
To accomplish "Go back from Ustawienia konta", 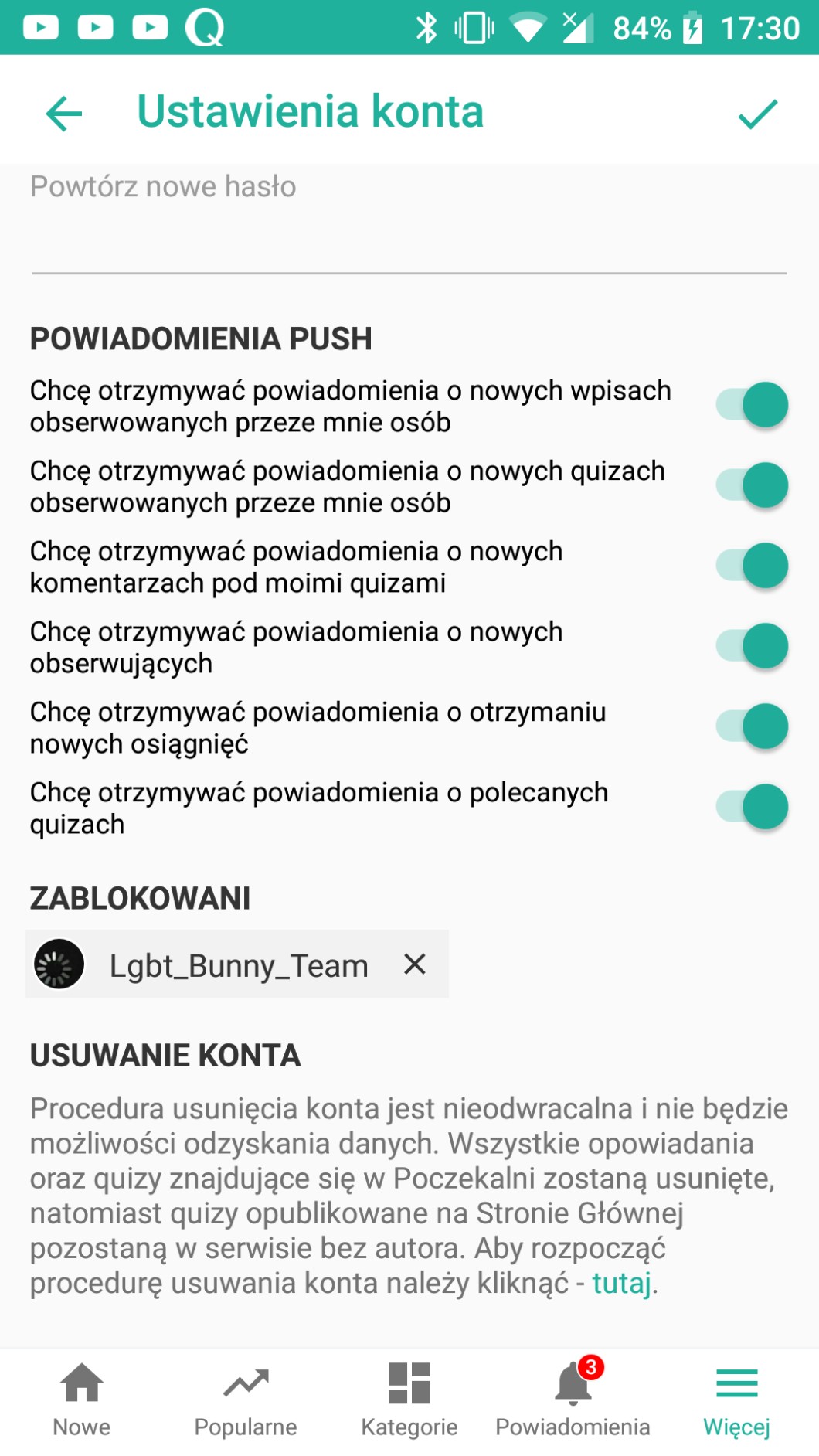I will point(64,114).
